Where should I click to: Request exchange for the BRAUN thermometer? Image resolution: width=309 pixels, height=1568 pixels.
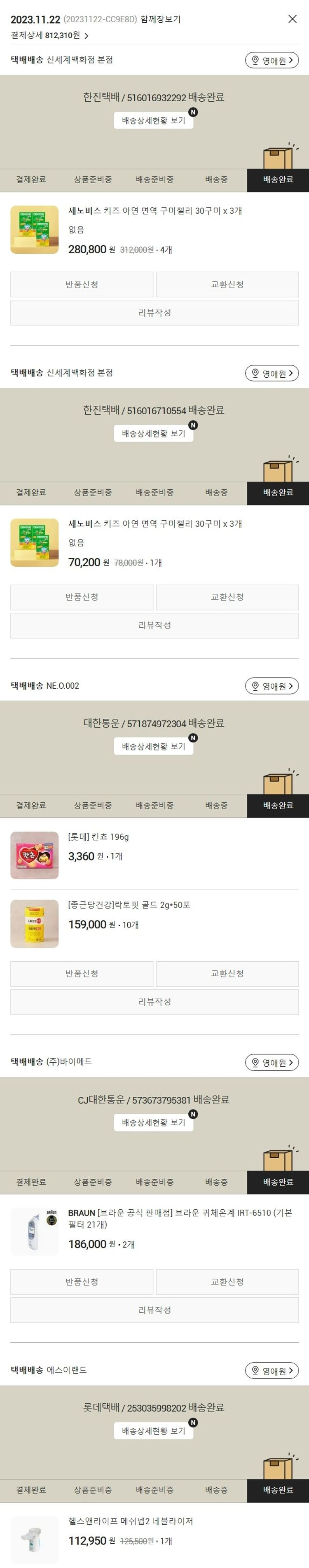[x=227, y=1281]
